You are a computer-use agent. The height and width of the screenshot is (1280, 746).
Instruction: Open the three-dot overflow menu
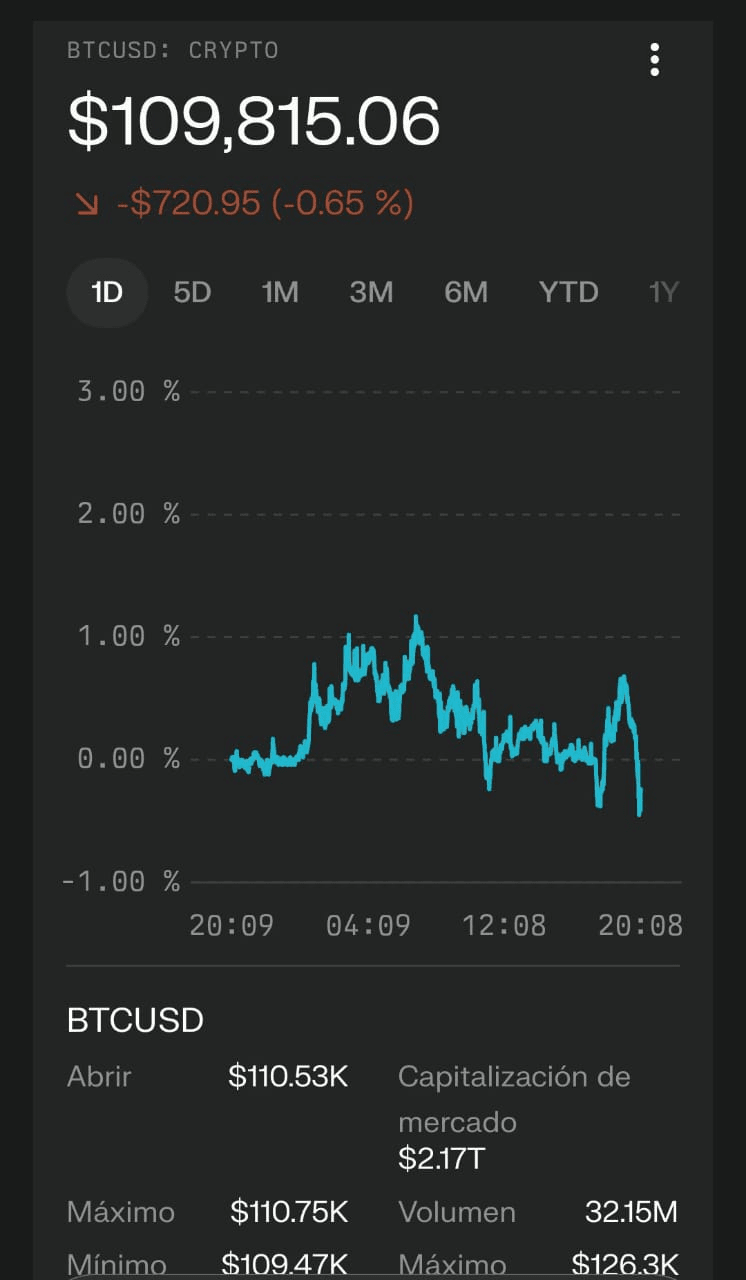[x=654, y=60]
